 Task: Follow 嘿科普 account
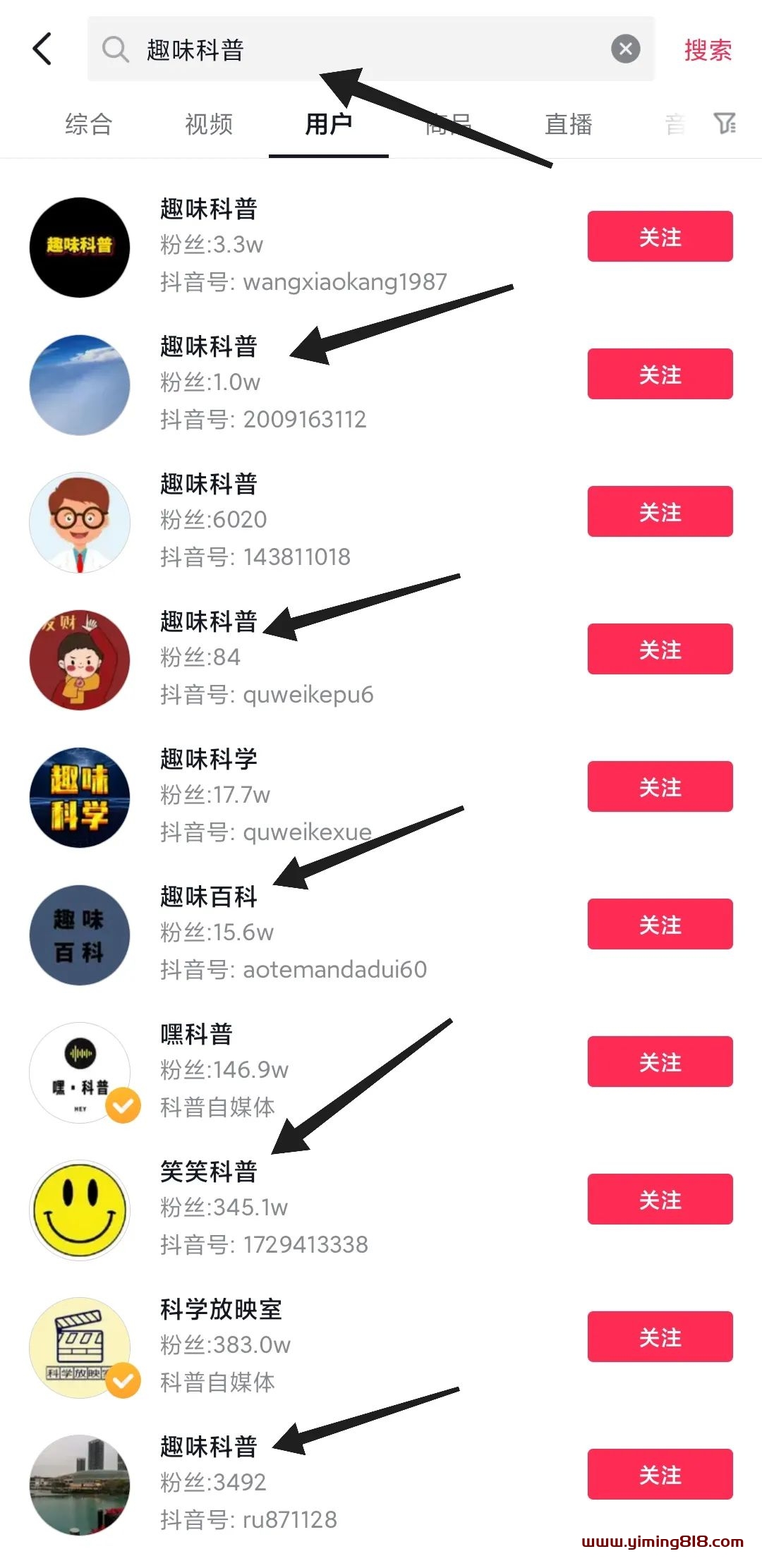[660, 1062]
